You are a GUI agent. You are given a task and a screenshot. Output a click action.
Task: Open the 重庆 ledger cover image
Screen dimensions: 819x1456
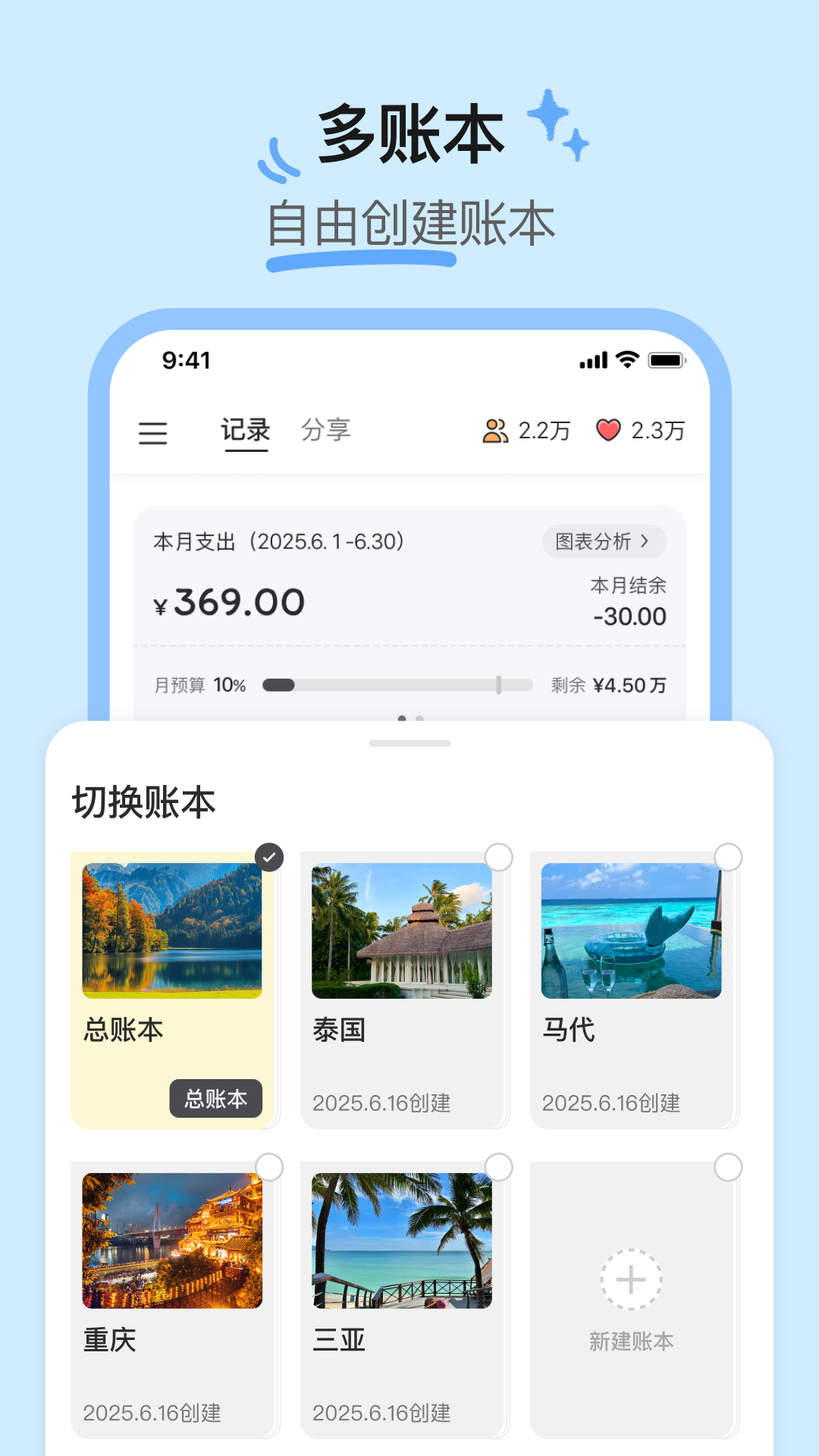[174, 1241]
